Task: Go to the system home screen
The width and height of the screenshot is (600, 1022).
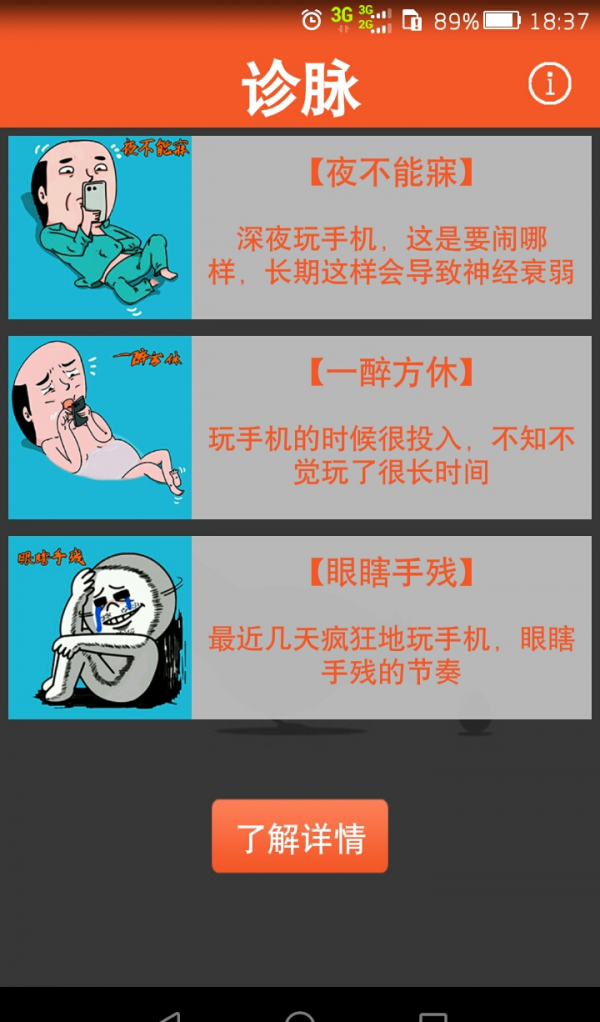Action: [300, 1012]
